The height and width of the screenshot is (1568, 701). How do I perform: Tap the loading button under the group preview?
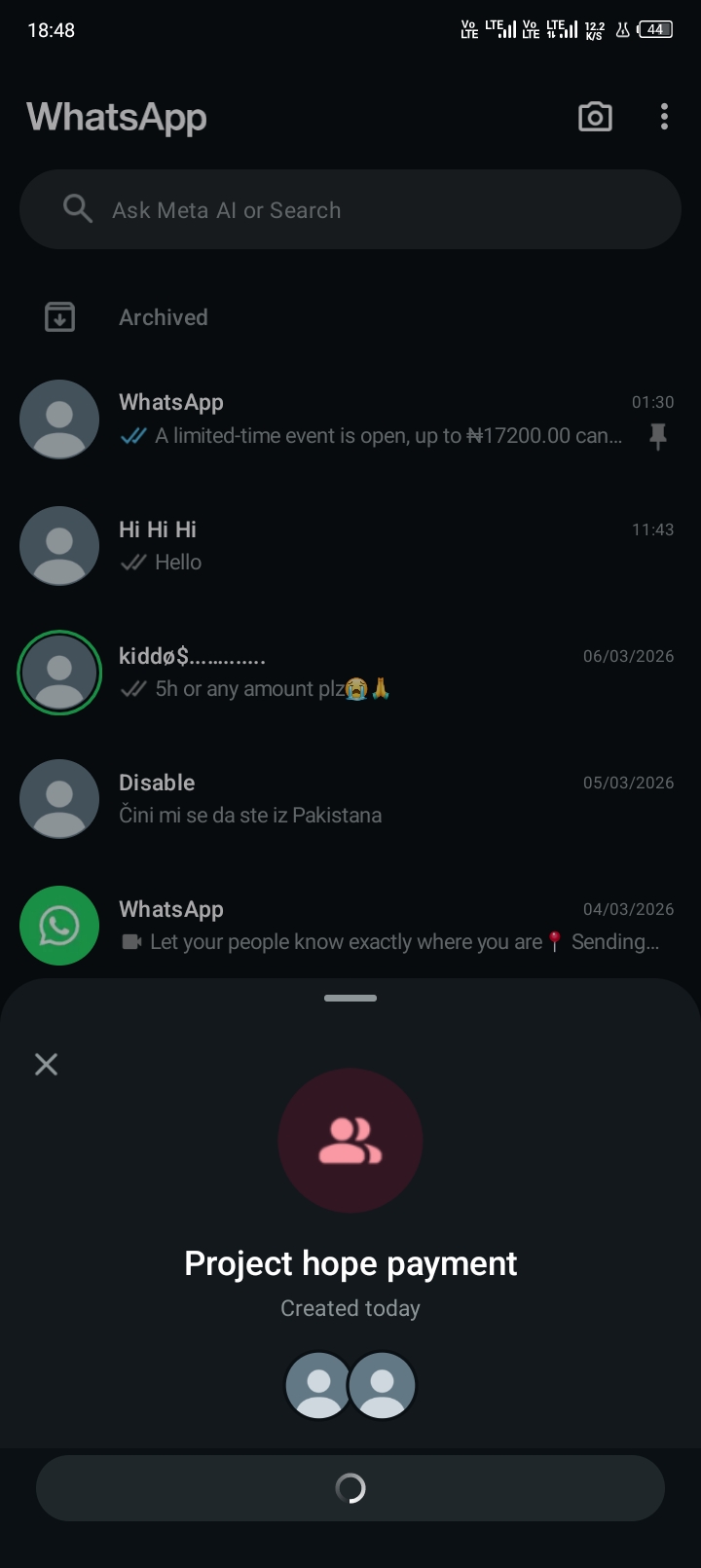pos(350,1488)
